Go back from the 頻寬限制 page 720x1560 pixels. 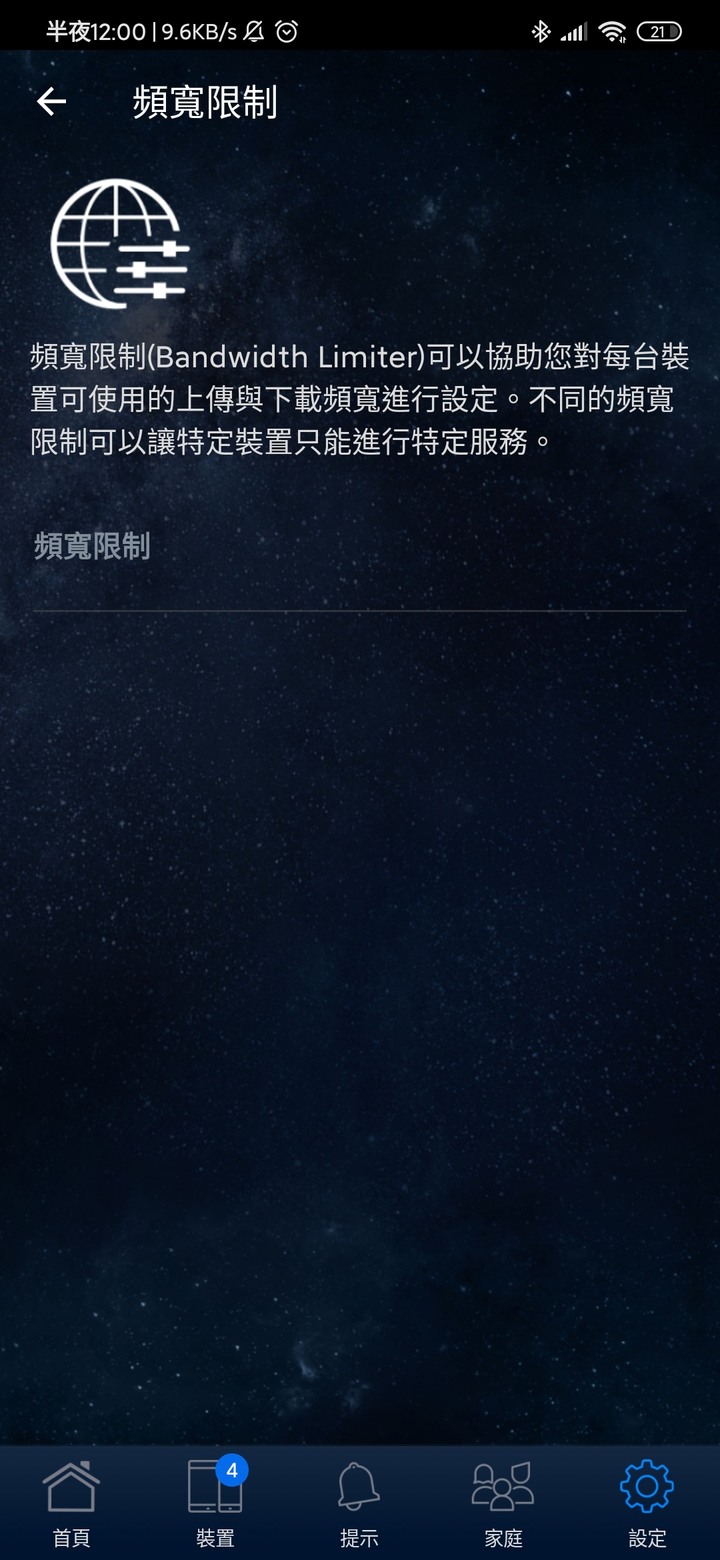click(x=51, y=102)
